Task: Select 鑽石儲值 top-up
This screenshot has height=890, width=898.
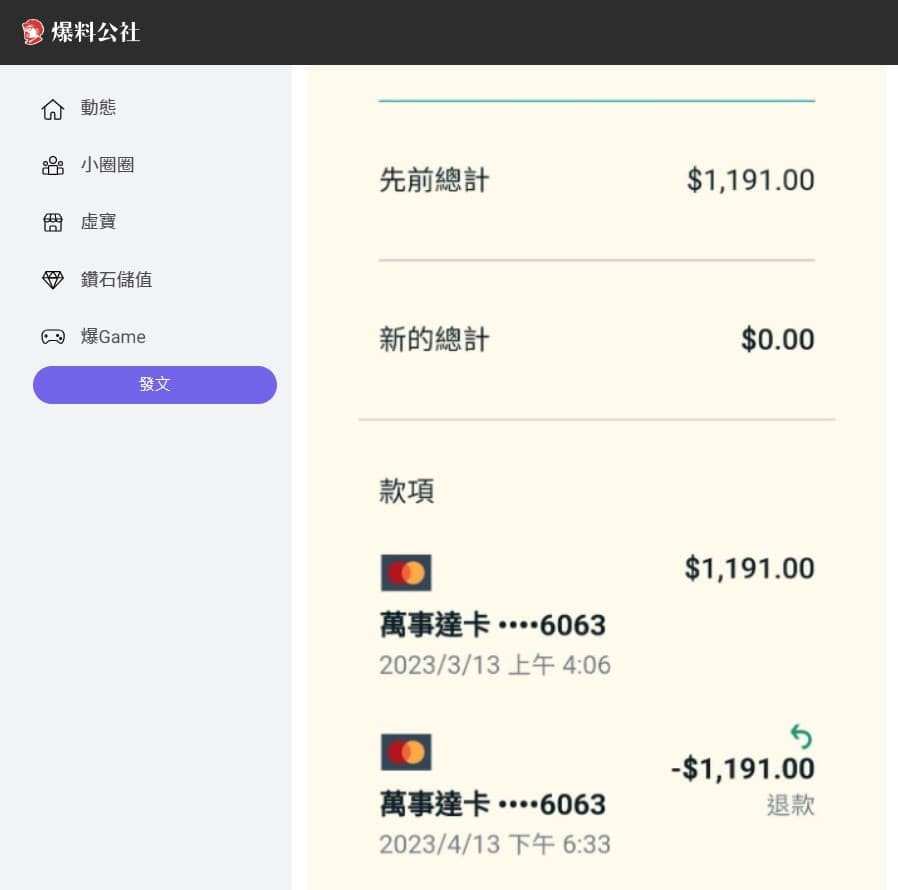Action: tap(97, 279)
